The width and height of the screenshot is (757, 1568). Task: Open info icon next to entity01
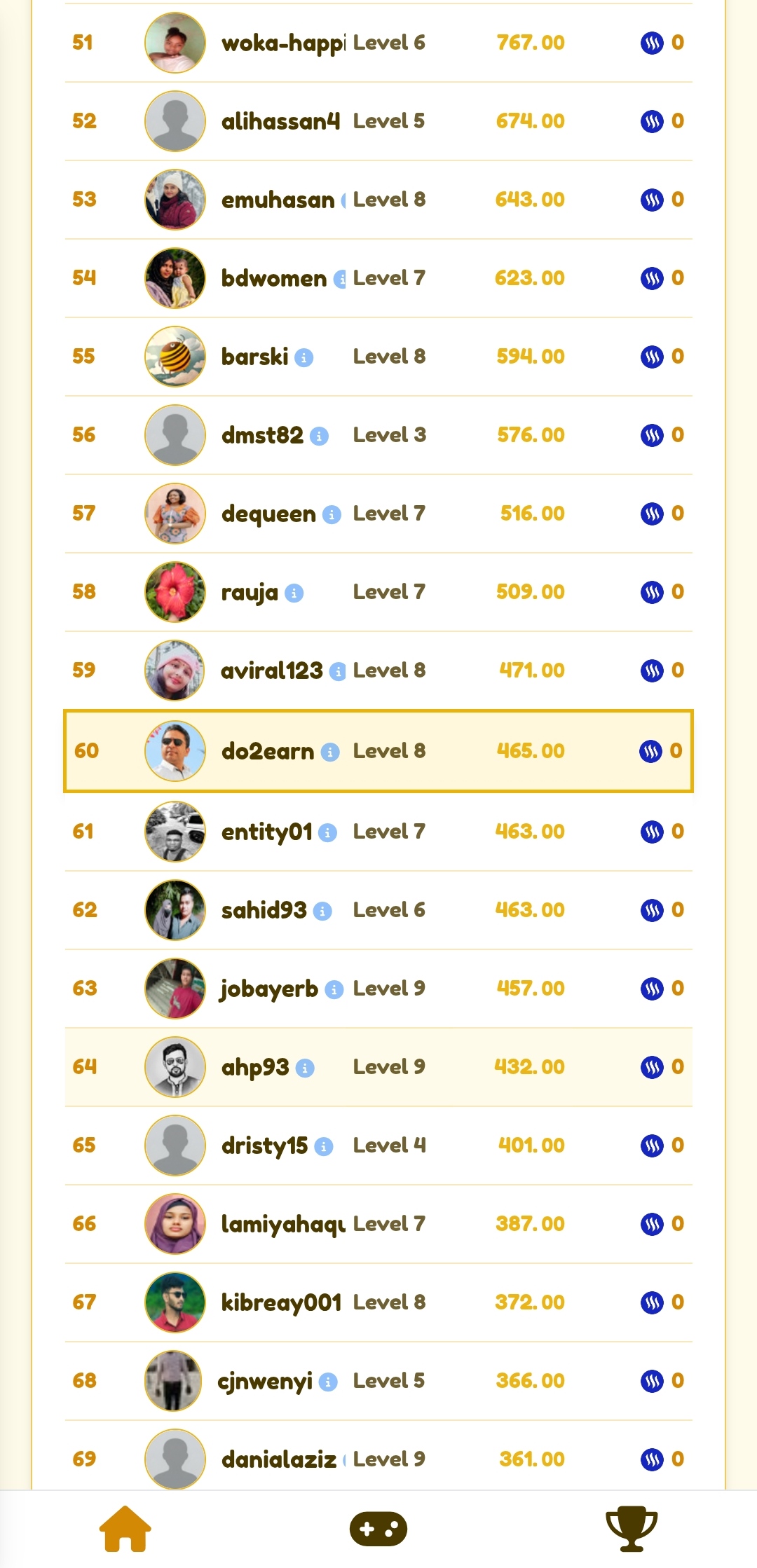tap(327, 832)
